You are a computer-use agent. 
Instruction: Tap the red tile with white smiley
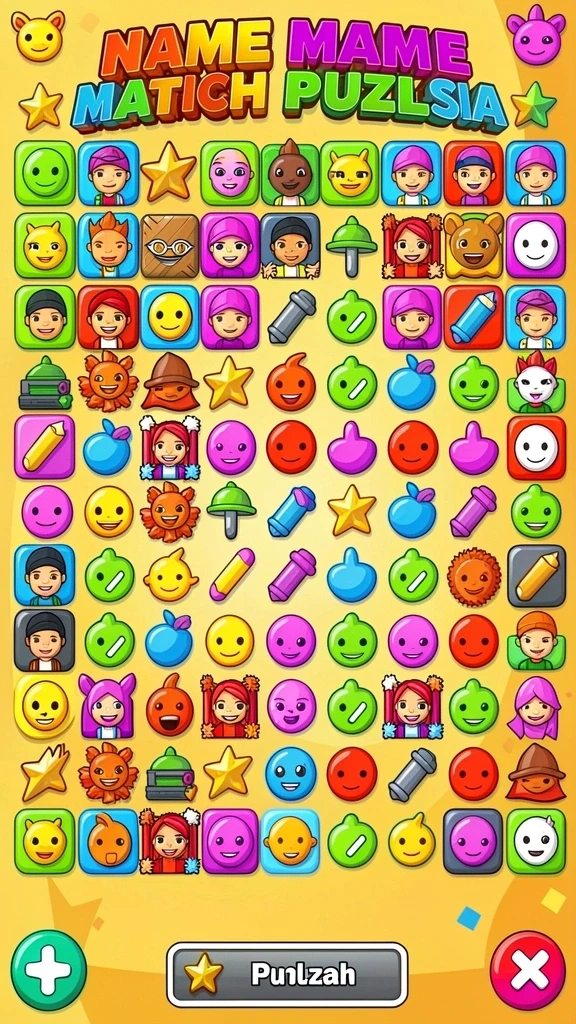click(537, 447)
